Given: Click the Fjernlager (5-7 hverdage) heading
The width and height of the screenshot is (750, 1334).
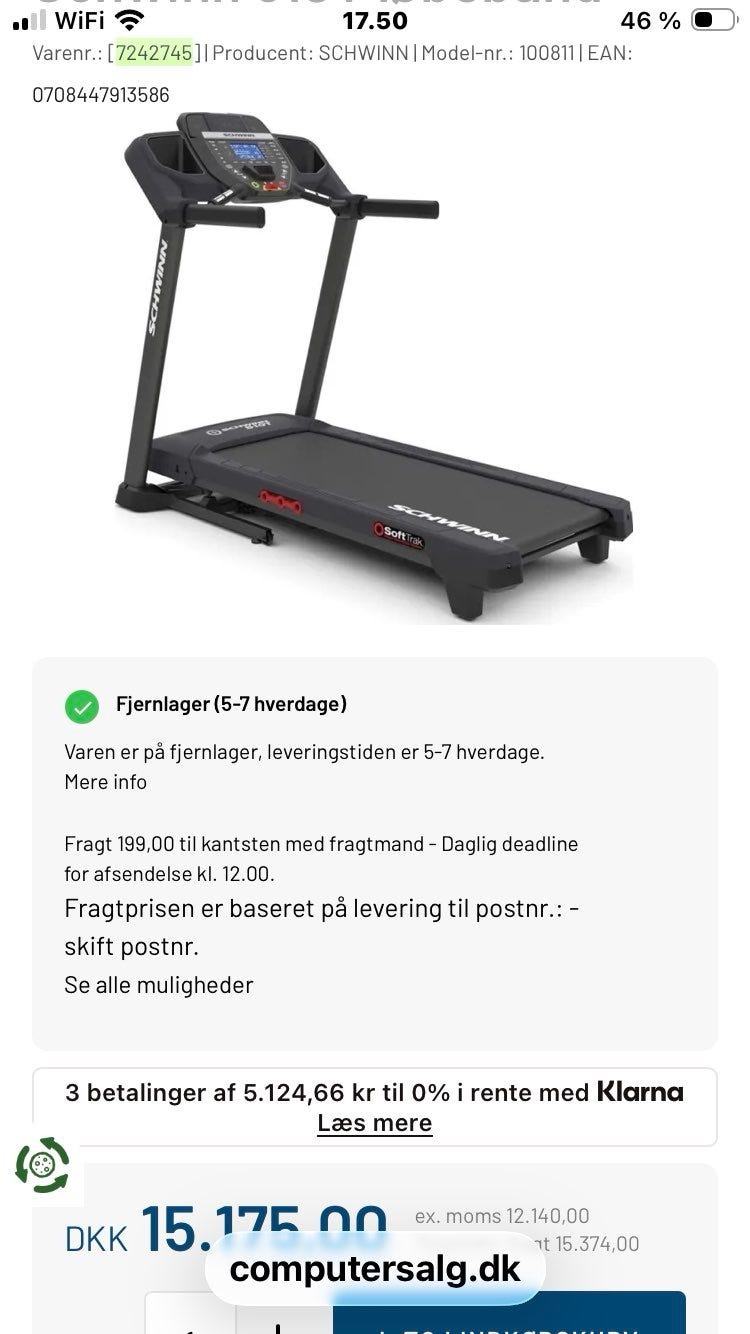Looking at the screenshot, I should [x=234, y=704].
